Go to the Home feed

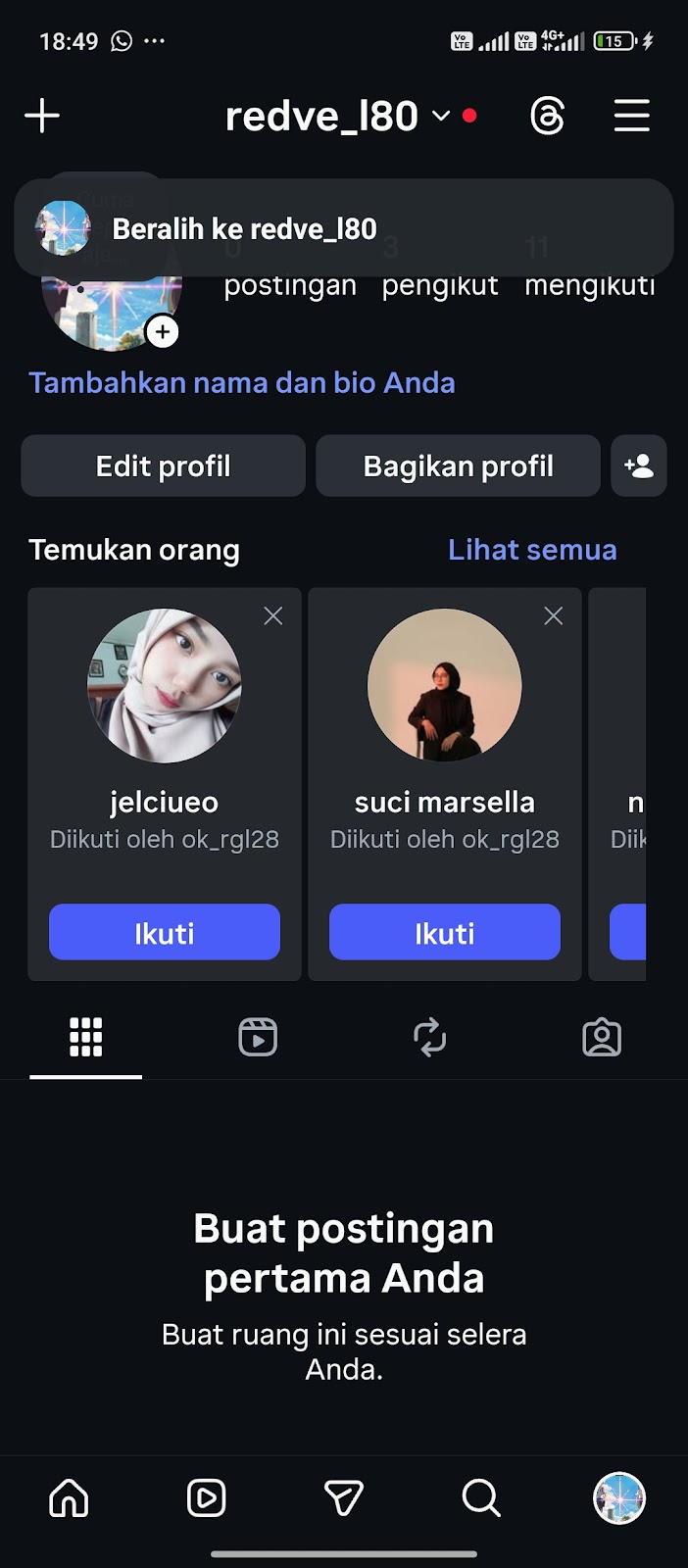(69, 1497)
